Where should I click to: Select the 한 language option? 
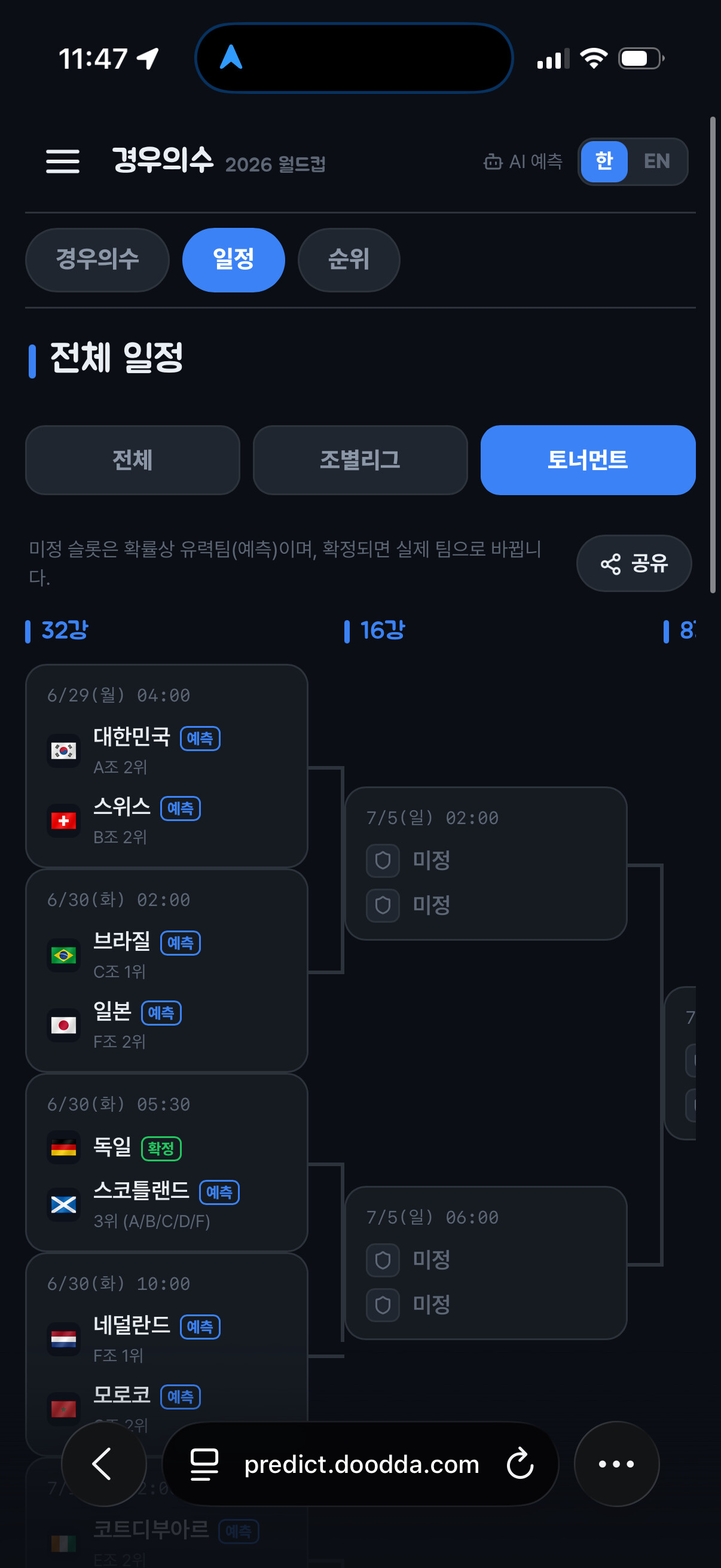[x=604, y=161]
